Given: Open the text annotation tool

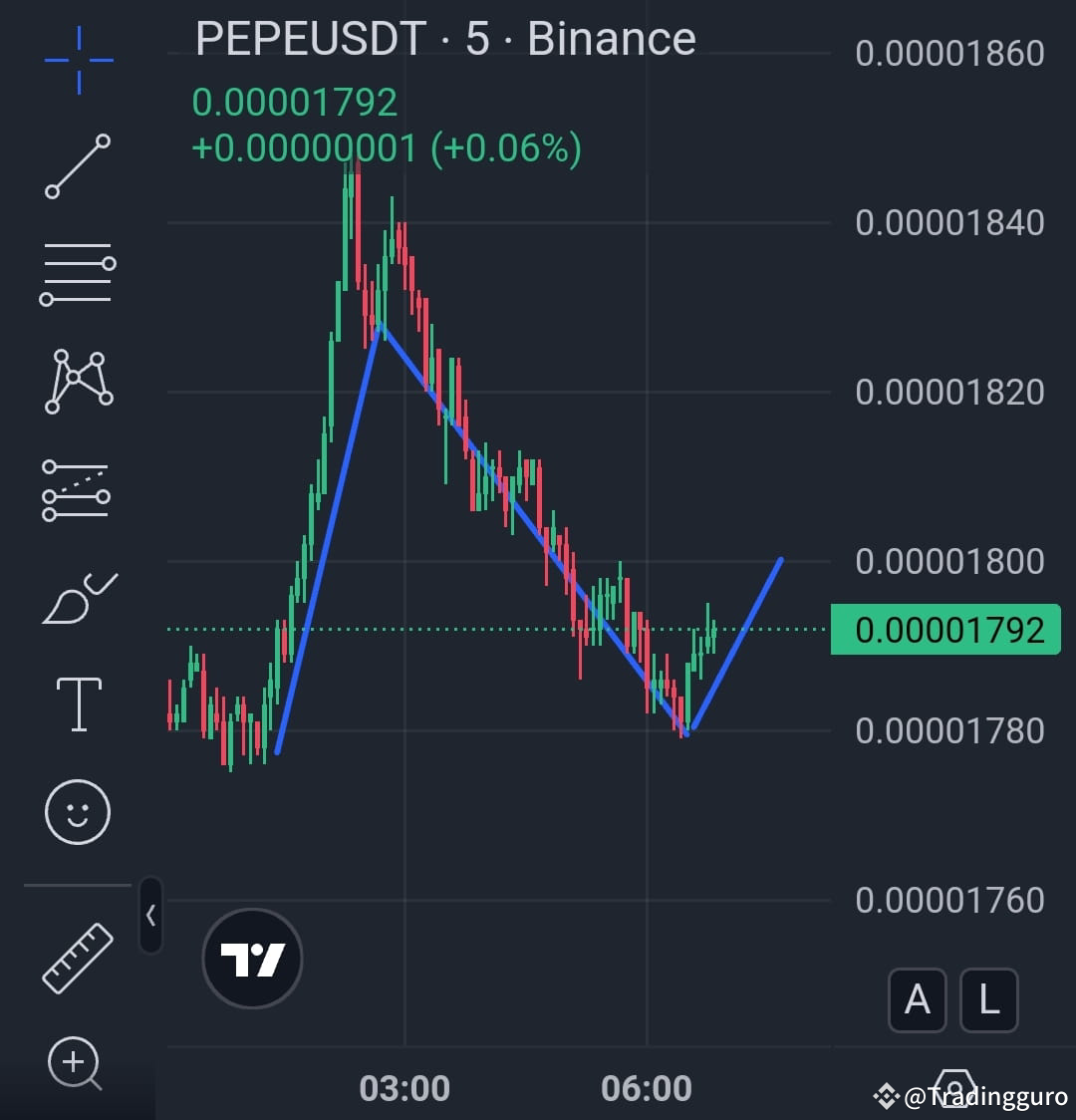Looking at the screenshot, I should 77,702.
